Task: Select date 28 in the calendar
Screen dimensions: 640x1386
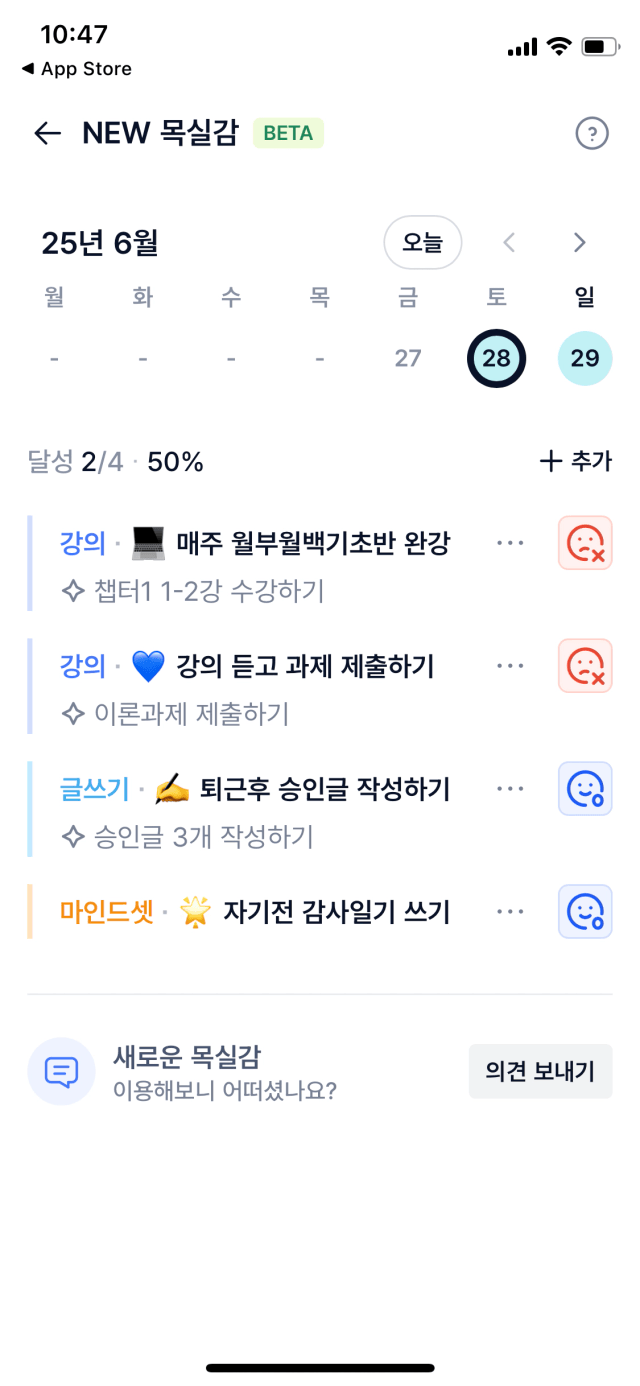Action: click(x=496, y=358)
